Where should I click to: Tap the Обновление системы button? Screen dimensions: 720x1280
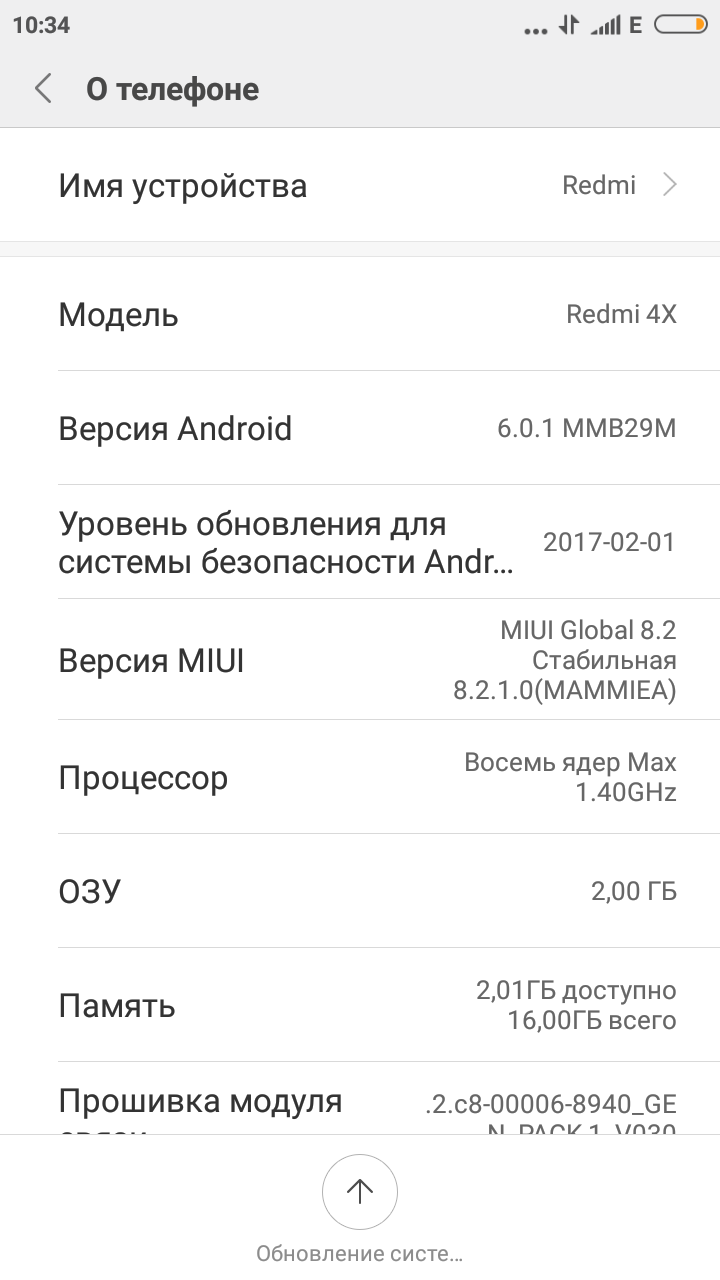coord(360,1192)
